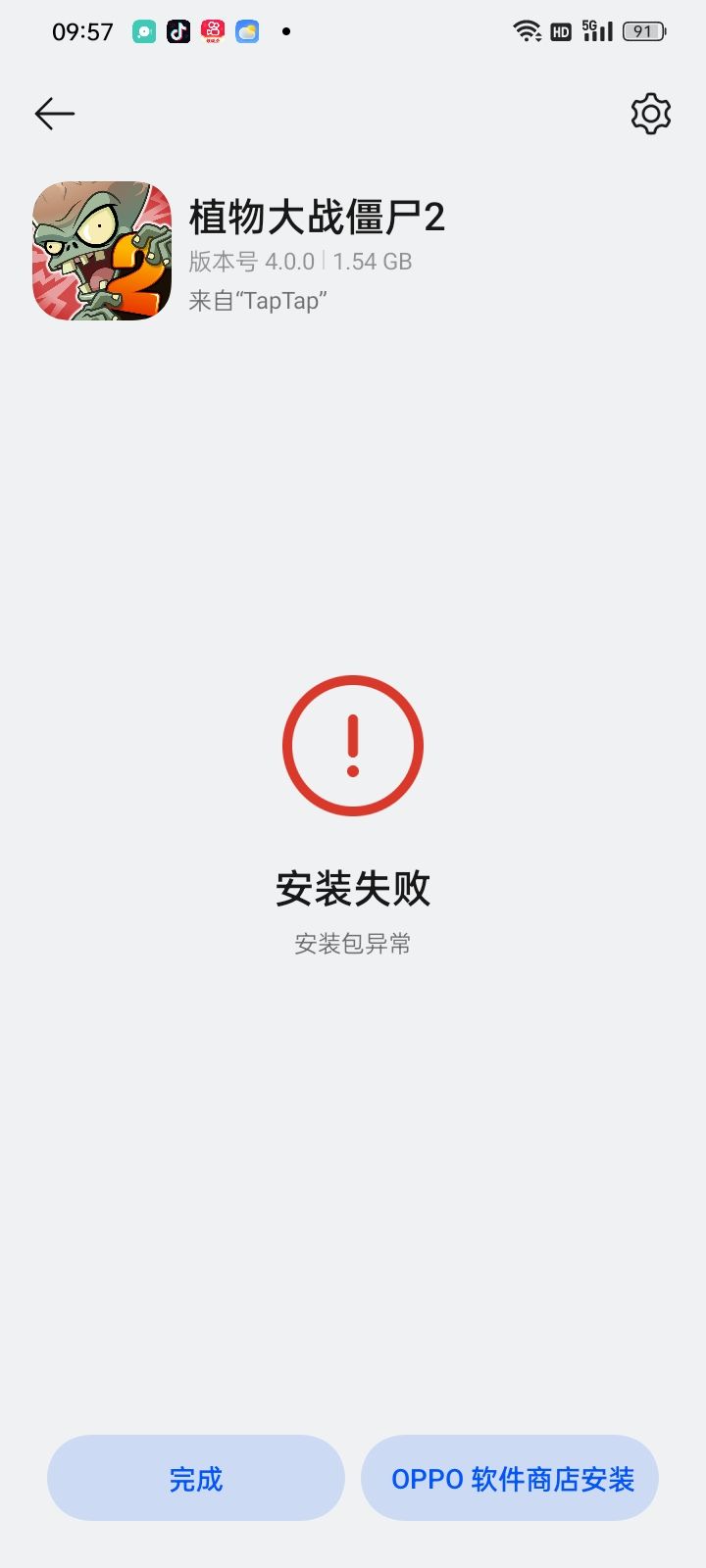Tap the 来自TapTap source label
The image size is (706, 1568).
click(257, 301)
